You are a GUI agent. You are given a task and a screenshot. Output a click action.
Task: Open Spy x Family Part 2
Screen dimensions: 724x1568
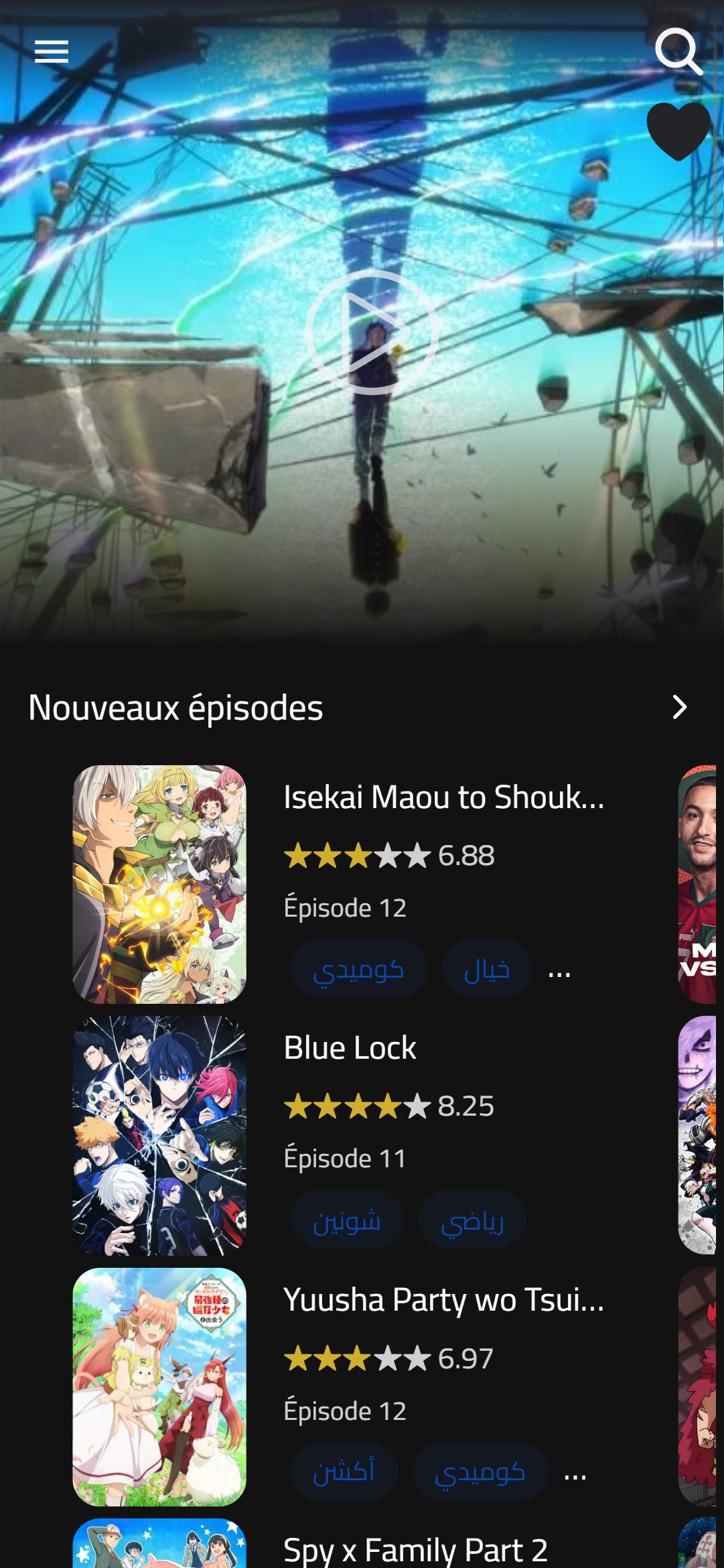[x=415, y=1549]
